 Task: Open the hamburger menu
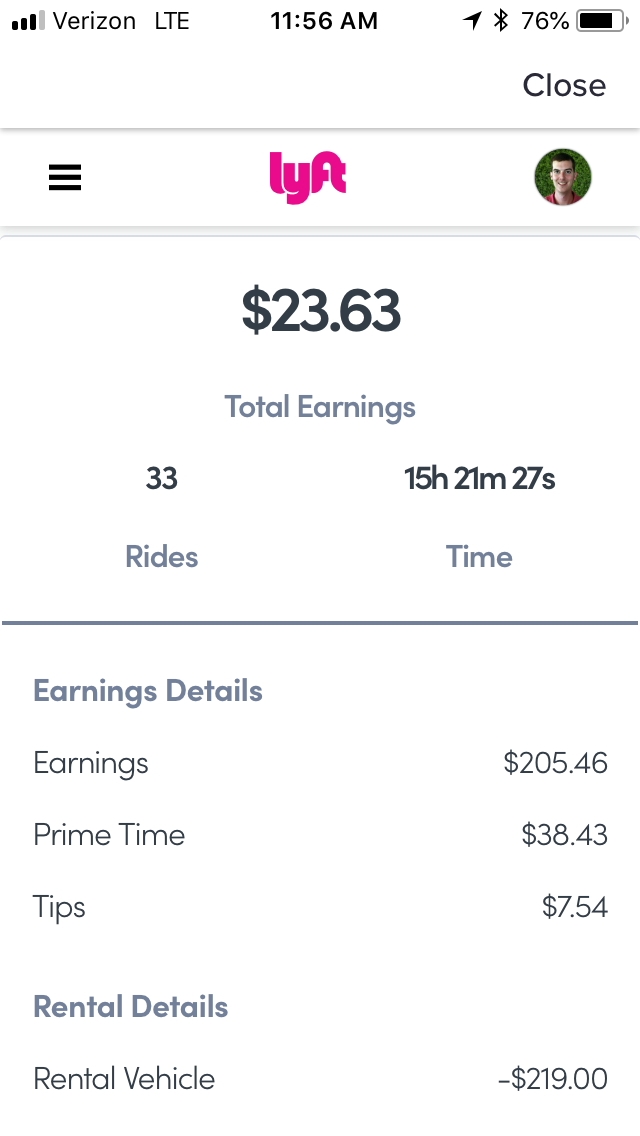(65, 178)
